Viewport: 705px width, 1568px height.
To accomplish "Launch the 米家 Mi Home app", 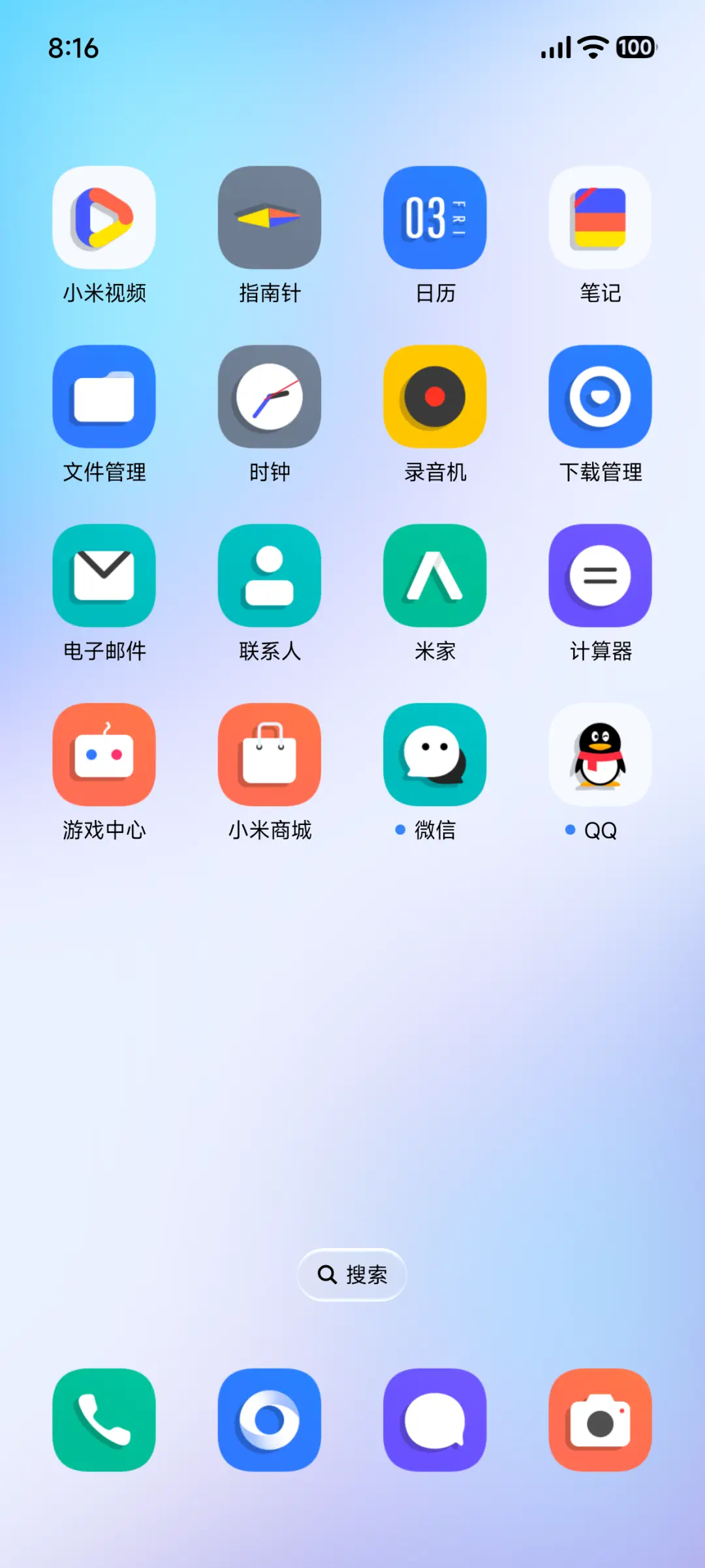I will [x=435, y=574].
